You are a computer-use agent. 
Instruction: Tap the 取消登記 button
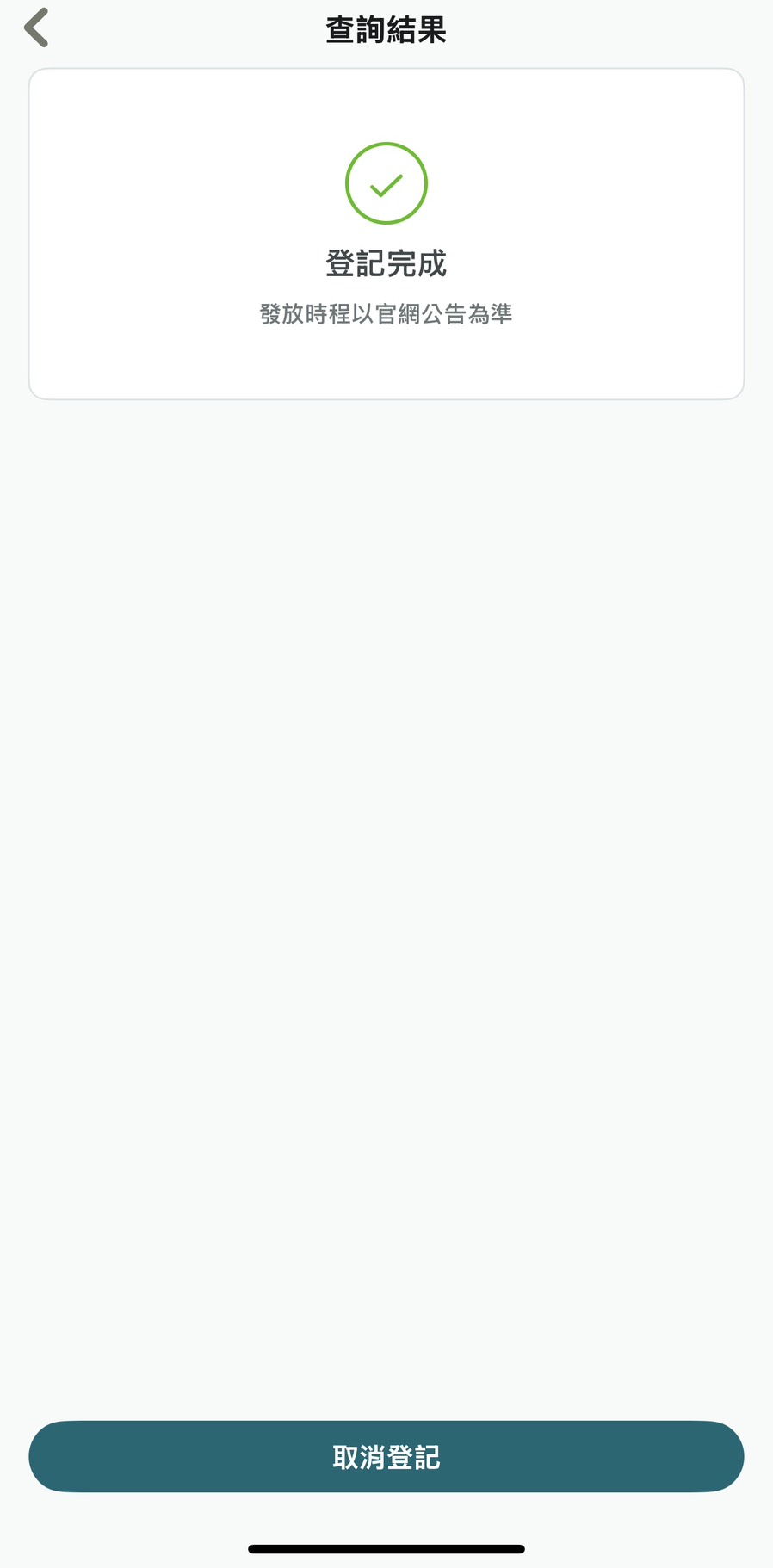click(386, 1456)
